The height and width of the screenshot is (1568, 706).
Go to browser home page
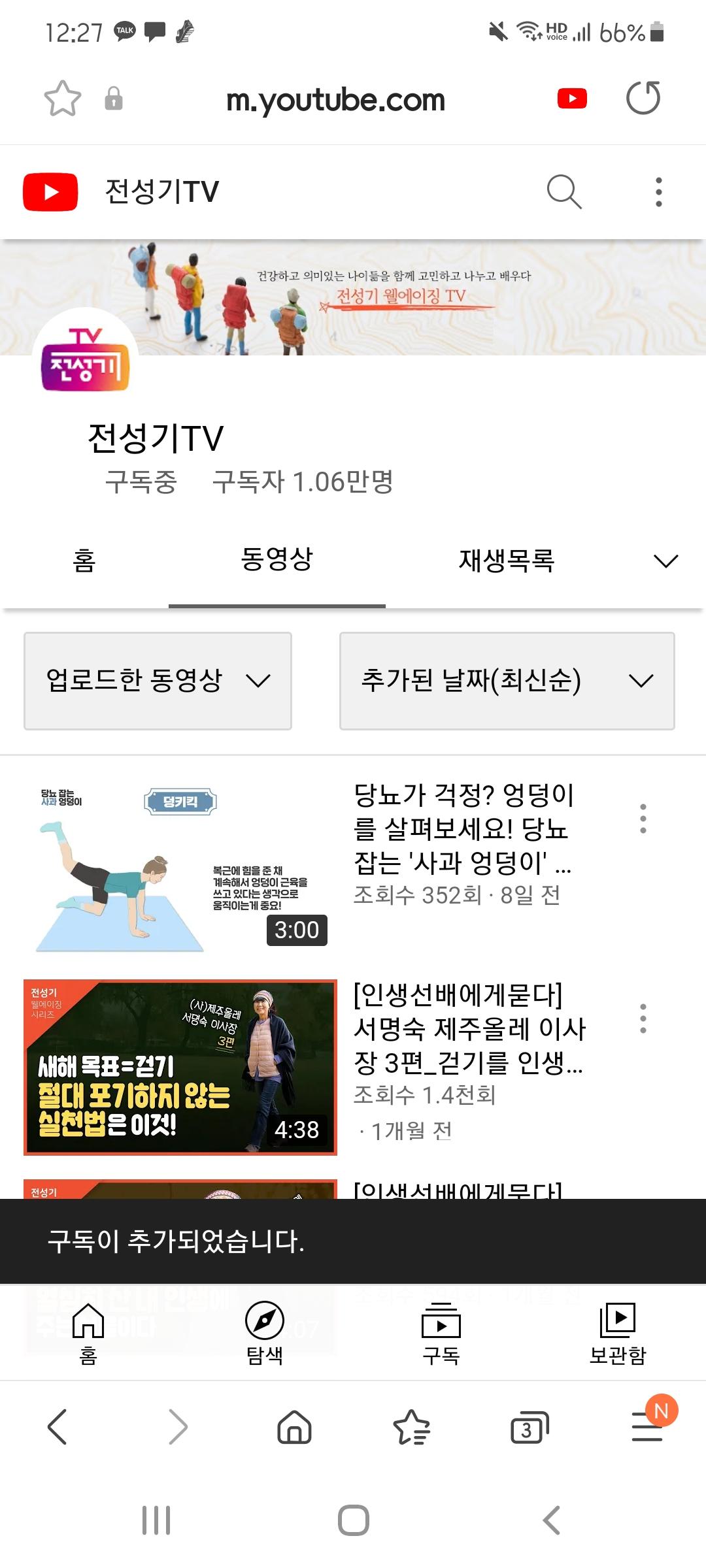pyautogui.click(x=294, y=1428)
